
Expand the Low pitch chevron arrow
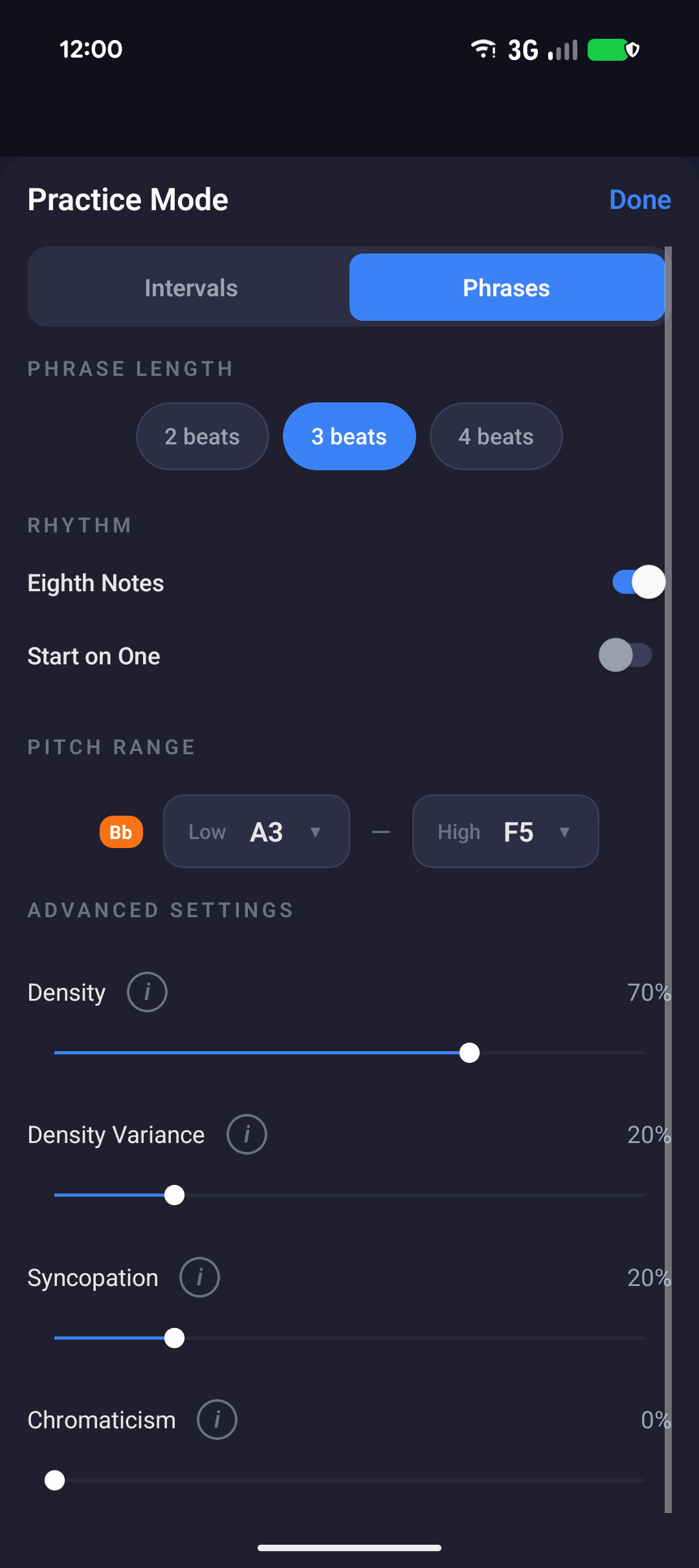click(316, 833)
